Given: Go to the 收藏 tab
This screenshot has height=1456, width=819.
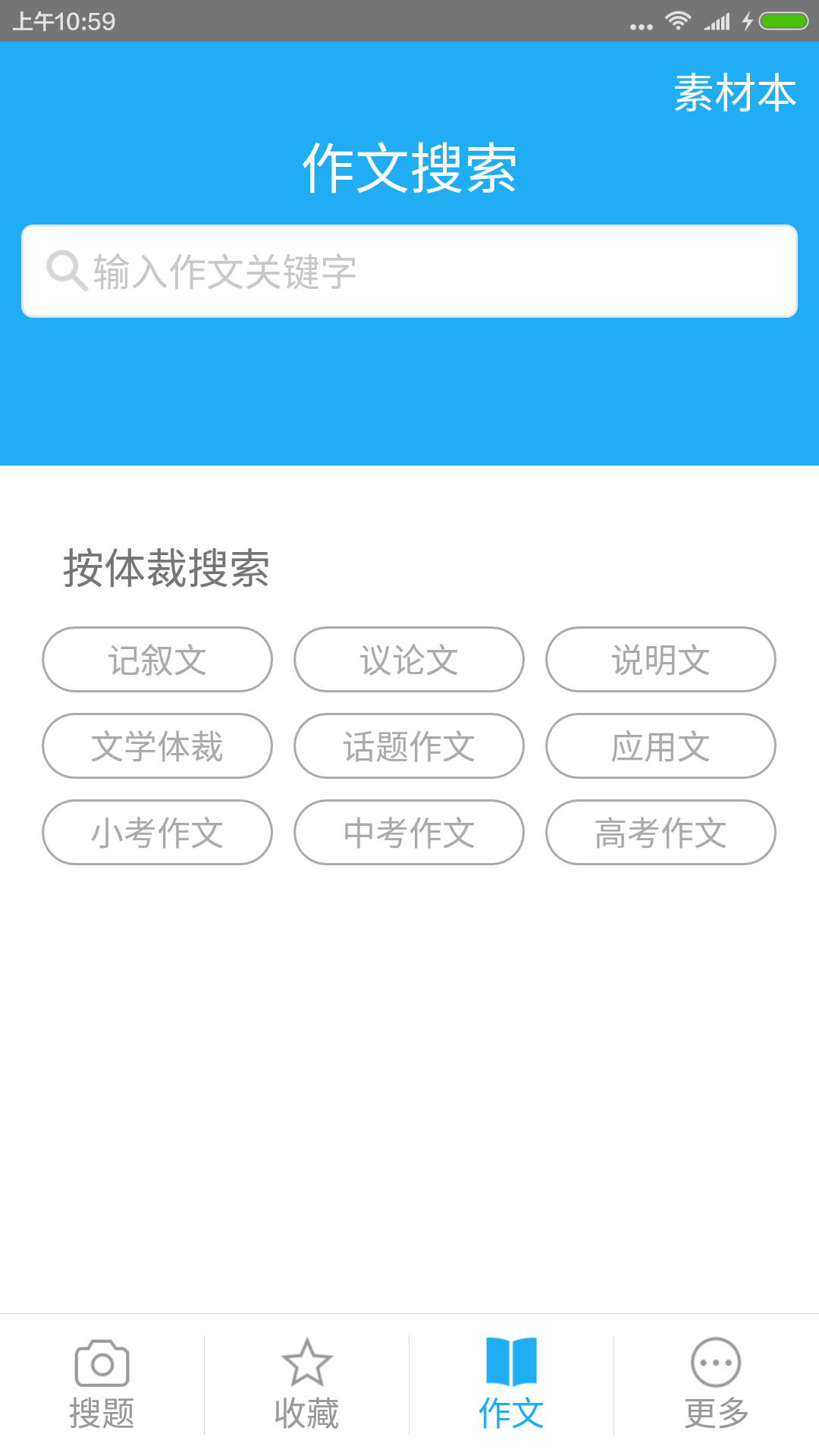Looking at the screenshot, I should (x=306, y=1385).
